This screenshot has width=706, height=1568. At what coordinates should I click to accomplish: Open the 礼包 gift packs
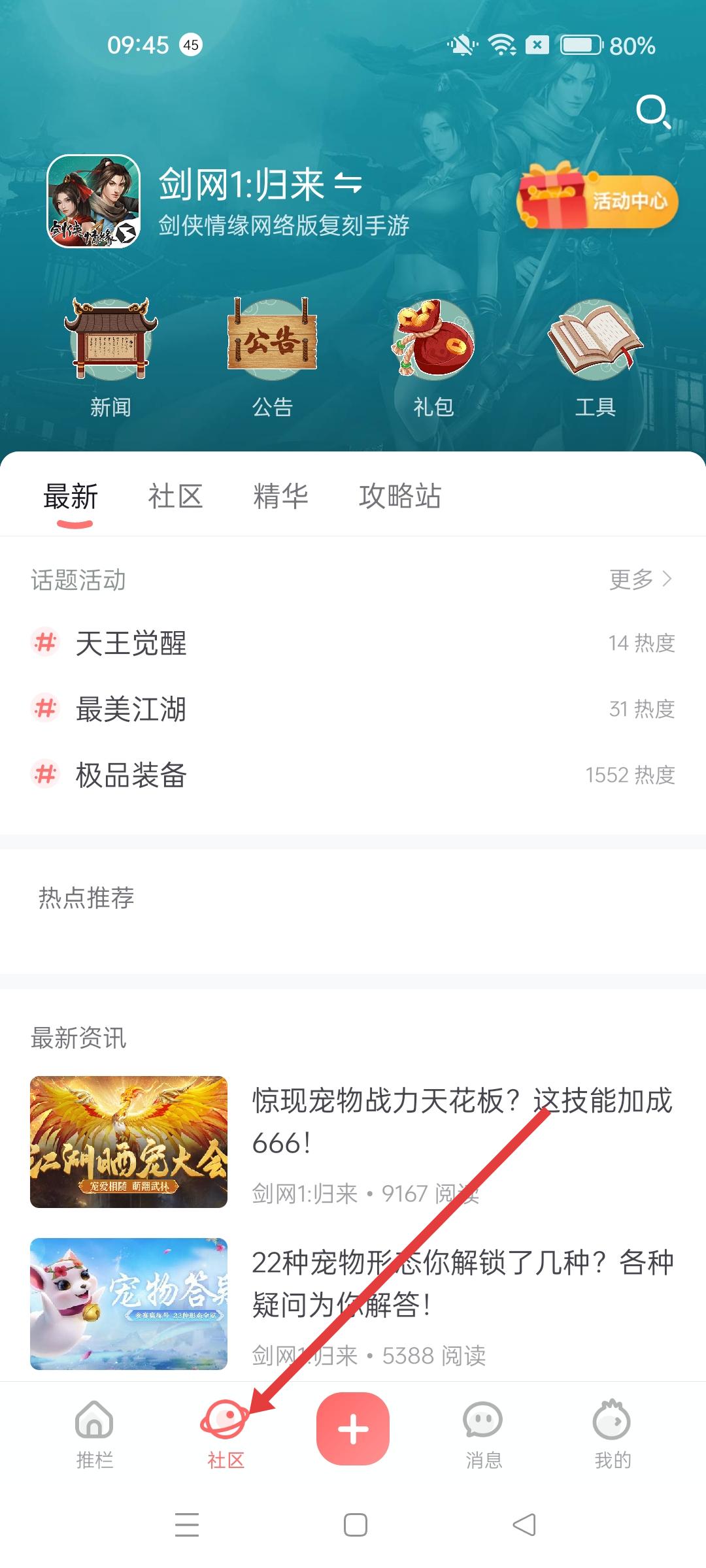433,357
